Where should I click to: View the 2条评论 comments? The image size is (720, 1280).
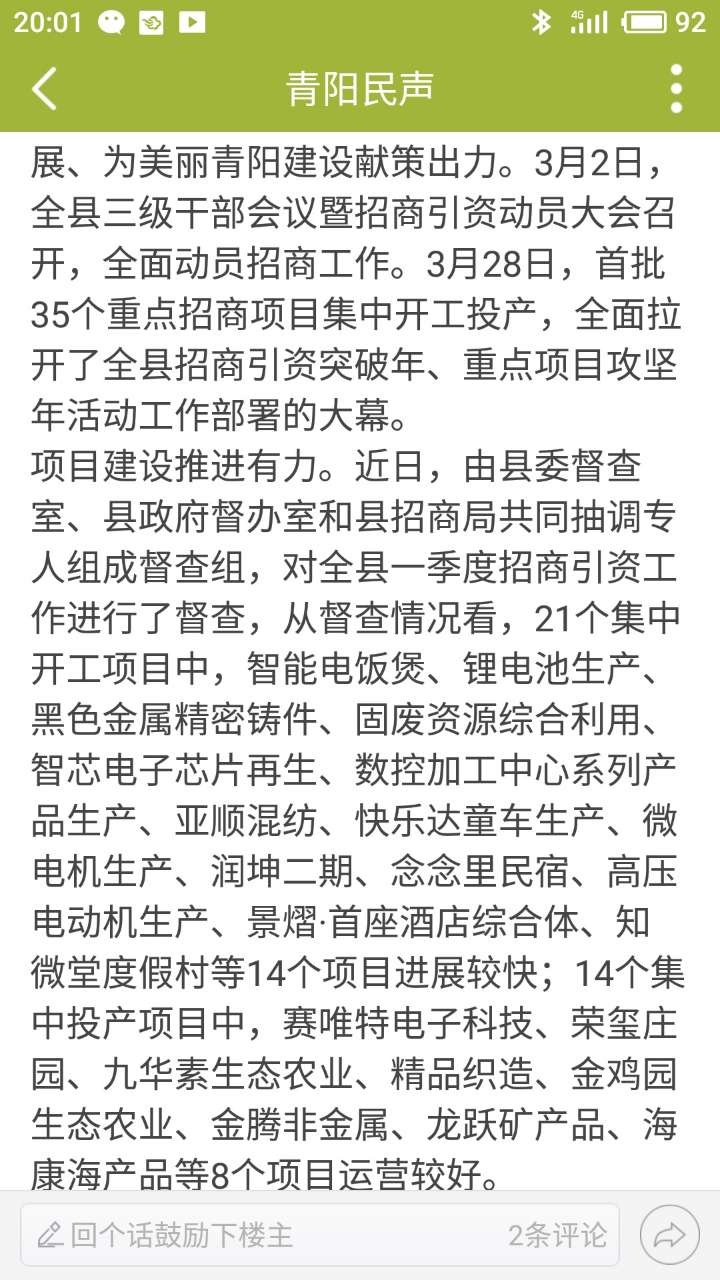(557, 1235)
